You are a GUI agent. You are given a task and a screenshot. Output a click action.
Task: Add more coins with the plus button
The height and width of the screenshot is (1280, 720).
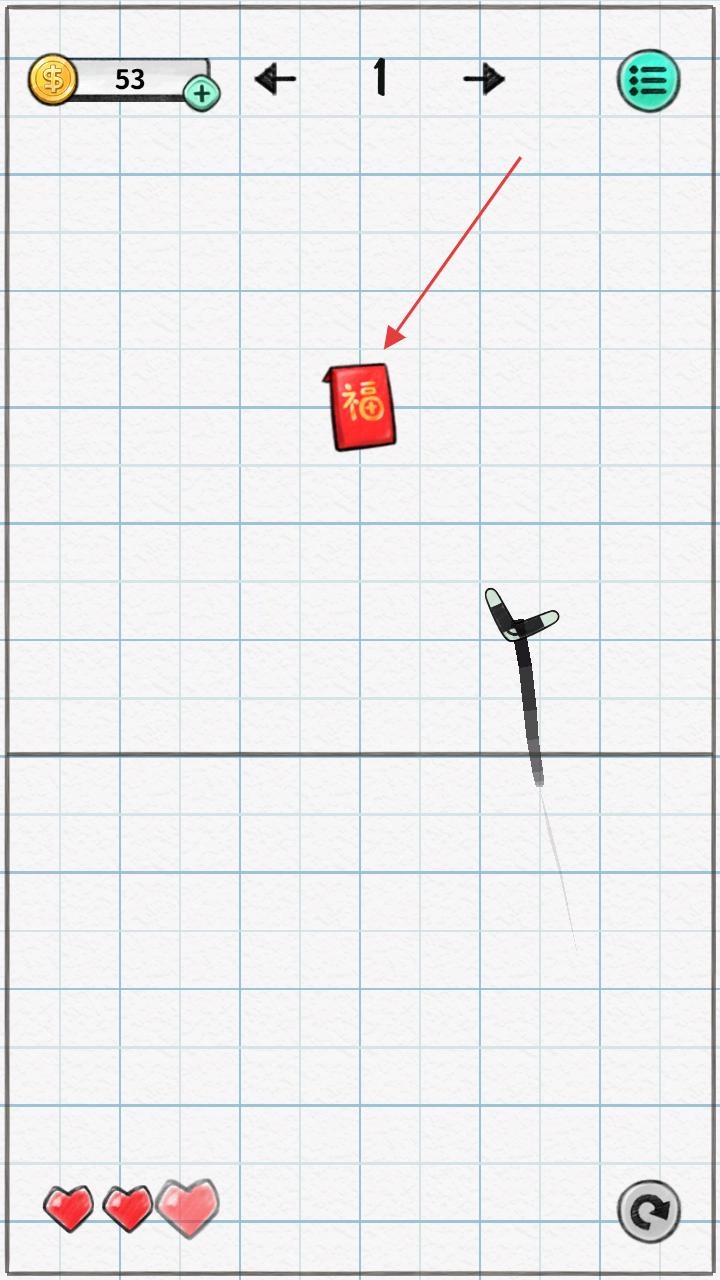(202, 93)
